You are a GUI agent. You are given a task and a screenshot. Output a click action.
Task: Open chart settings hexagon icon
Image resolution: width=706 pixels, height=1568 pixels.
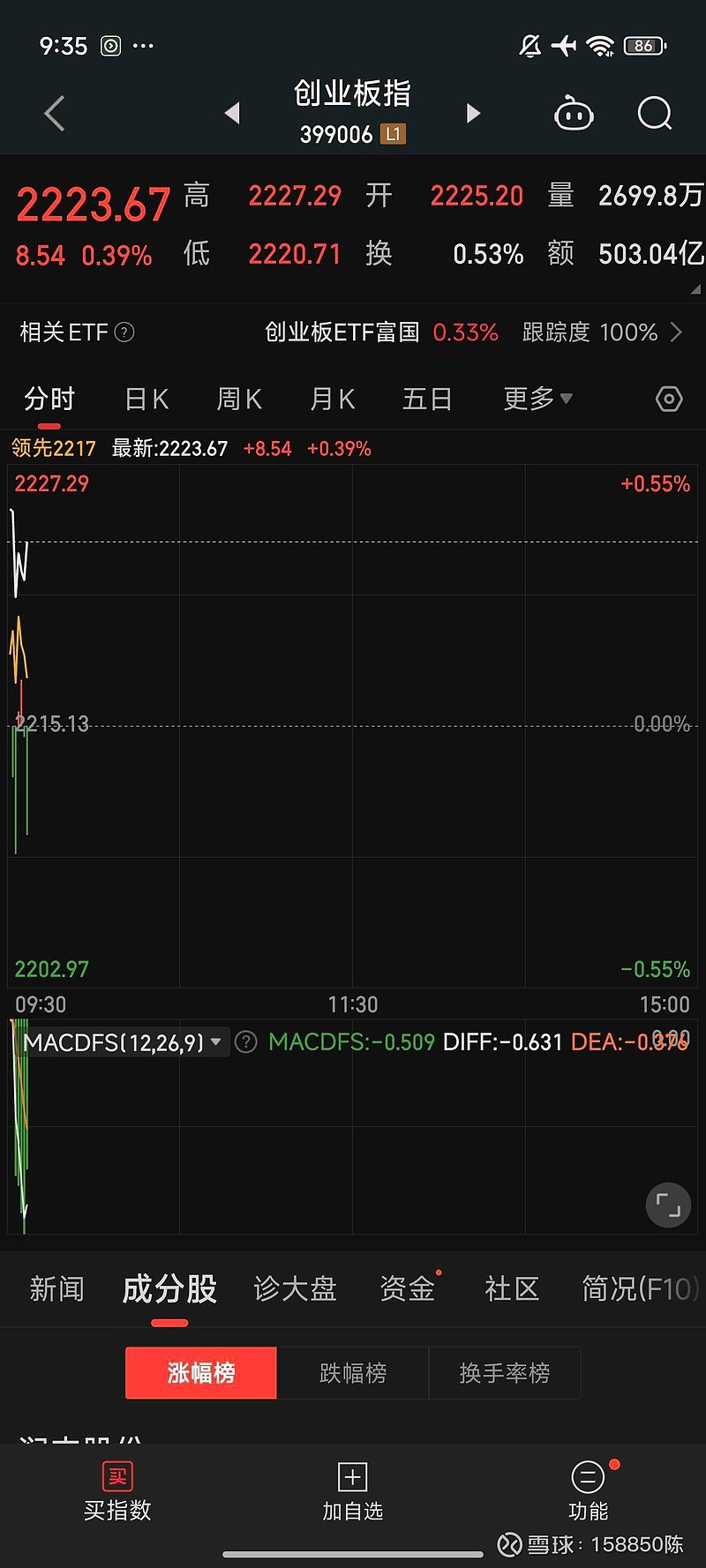click(669, 399)
